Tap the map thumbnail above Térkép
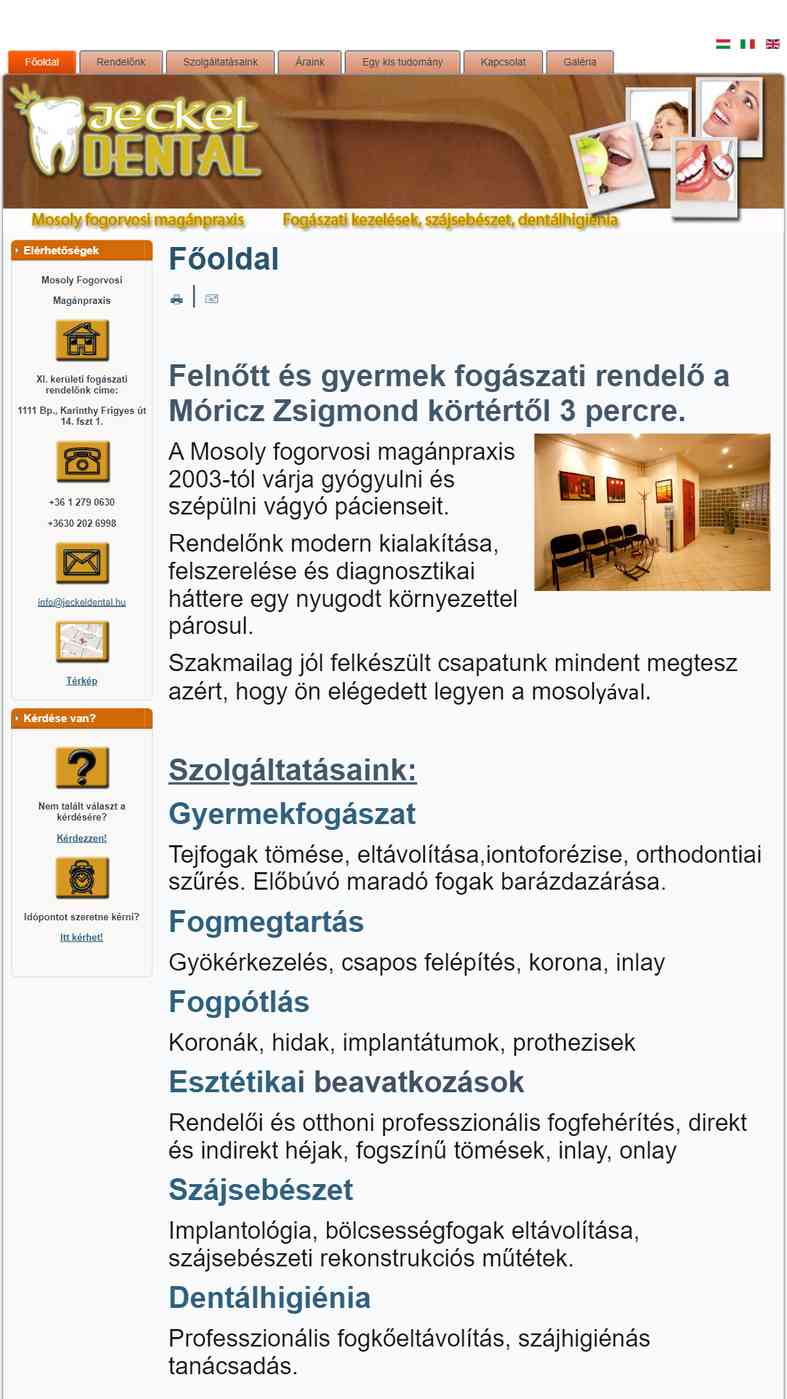The width and height of the screenshot is (787, 1399). 82,642
